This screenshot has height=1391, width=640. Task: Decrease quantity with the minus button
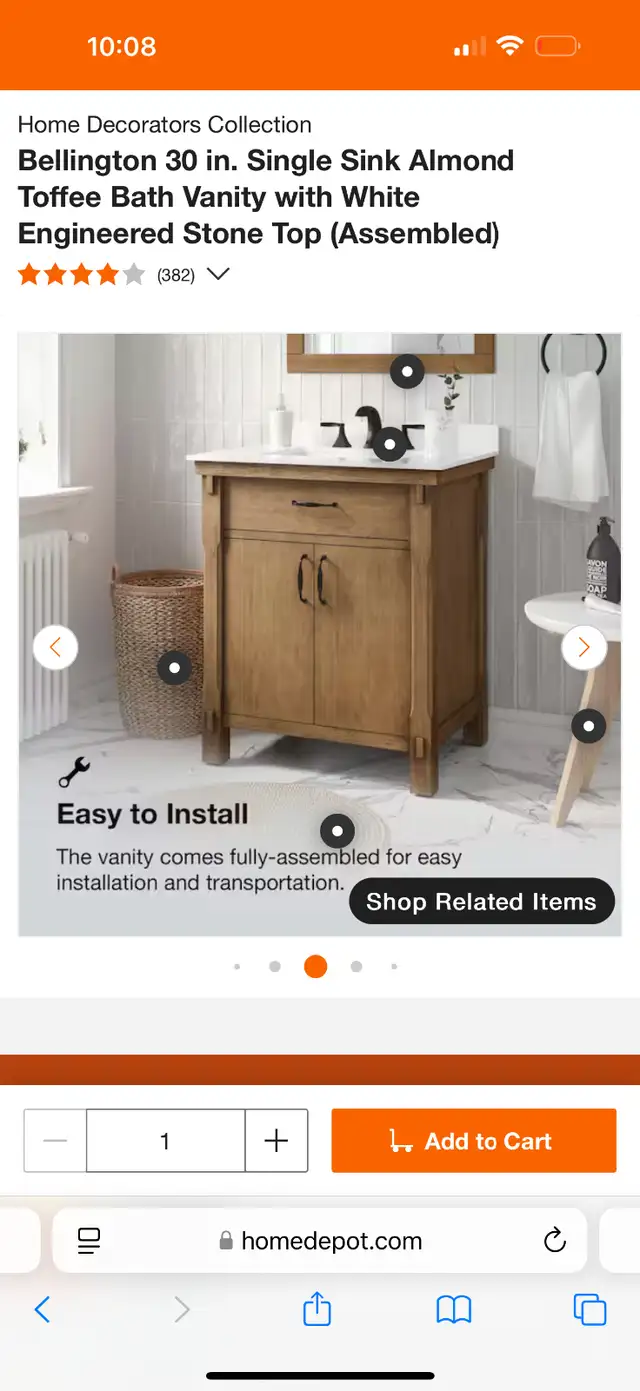coord(55,1140)
